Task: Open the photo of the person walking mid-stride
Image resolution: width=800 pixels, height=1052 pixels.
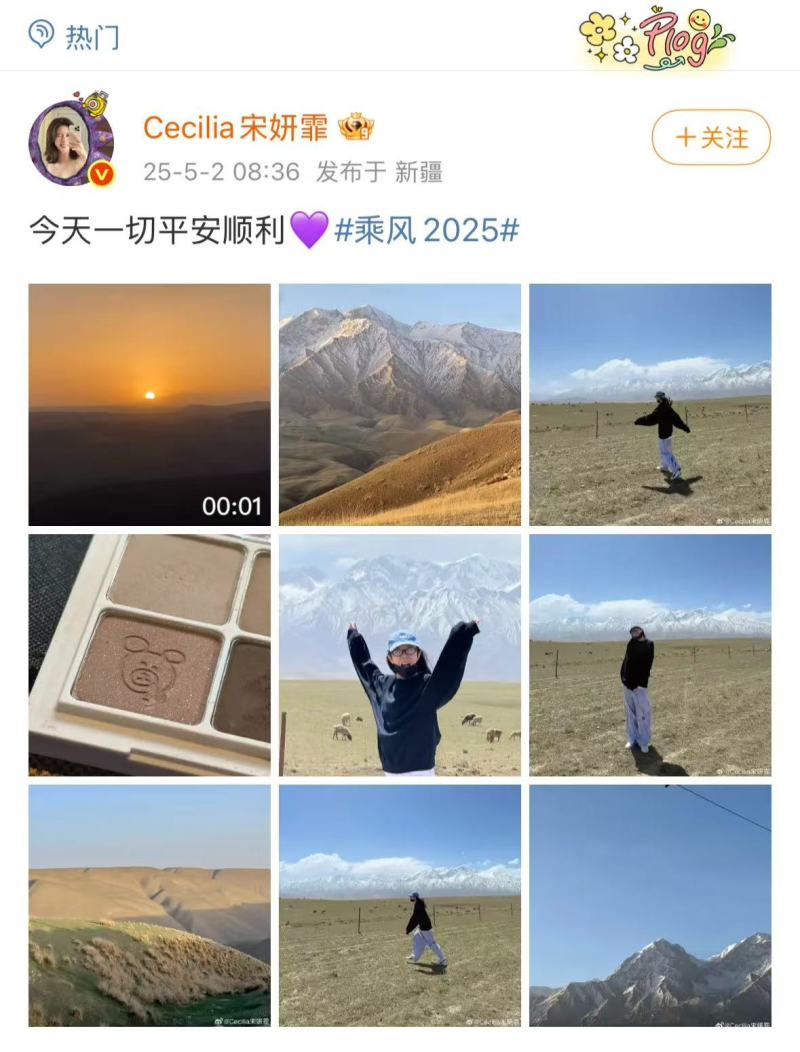Action: coord(400,905)
